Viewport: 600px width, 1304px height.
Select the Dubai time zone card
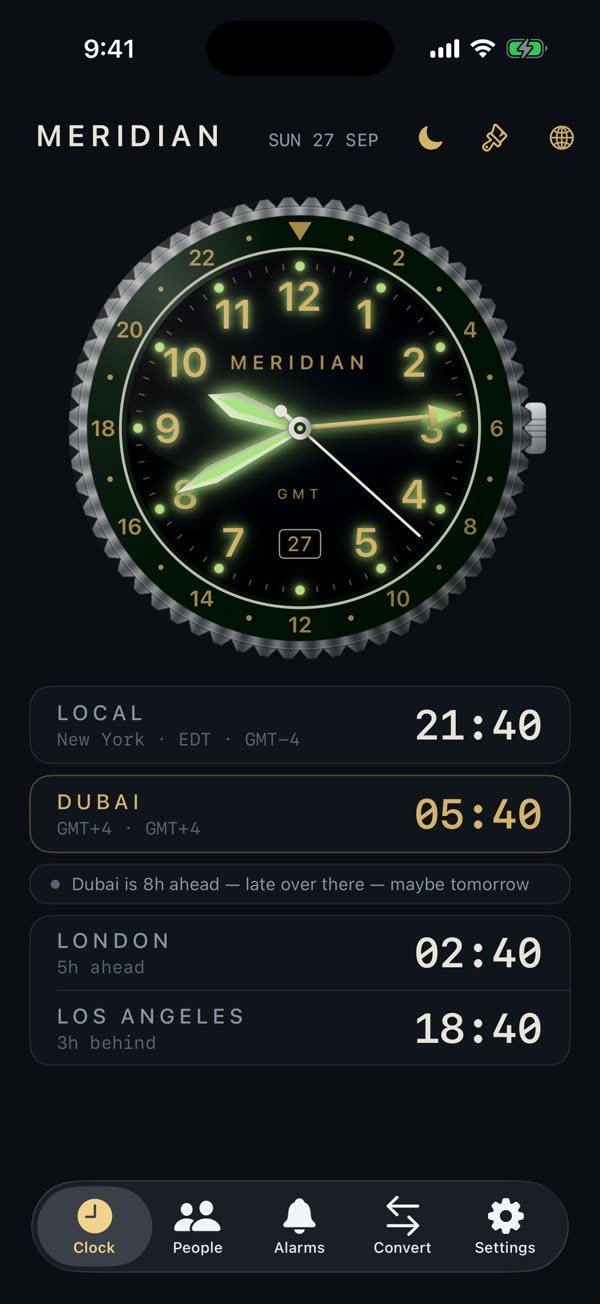click(300, 814)
